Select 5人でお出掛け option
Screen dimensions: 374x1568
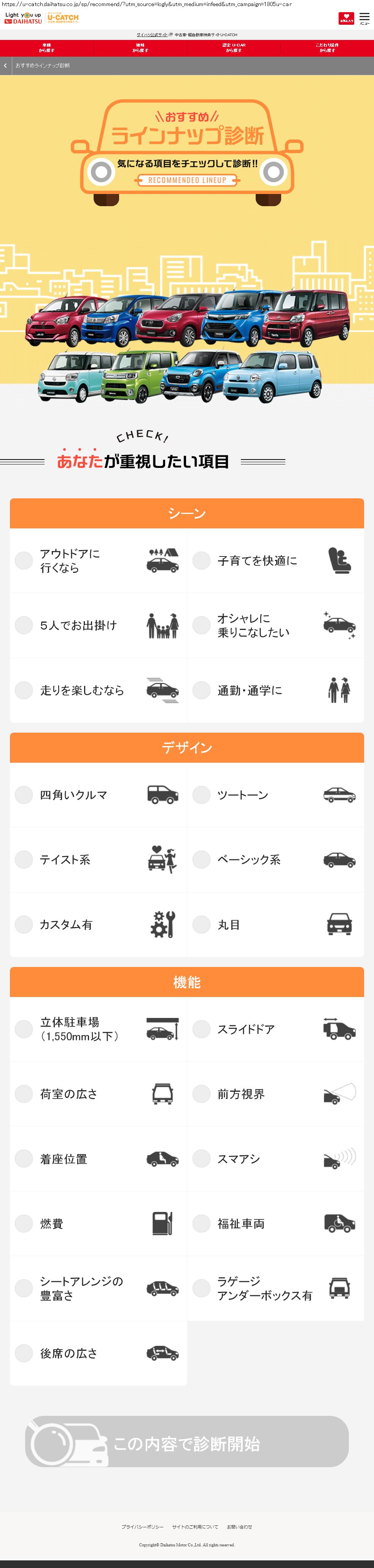(24, 625)
